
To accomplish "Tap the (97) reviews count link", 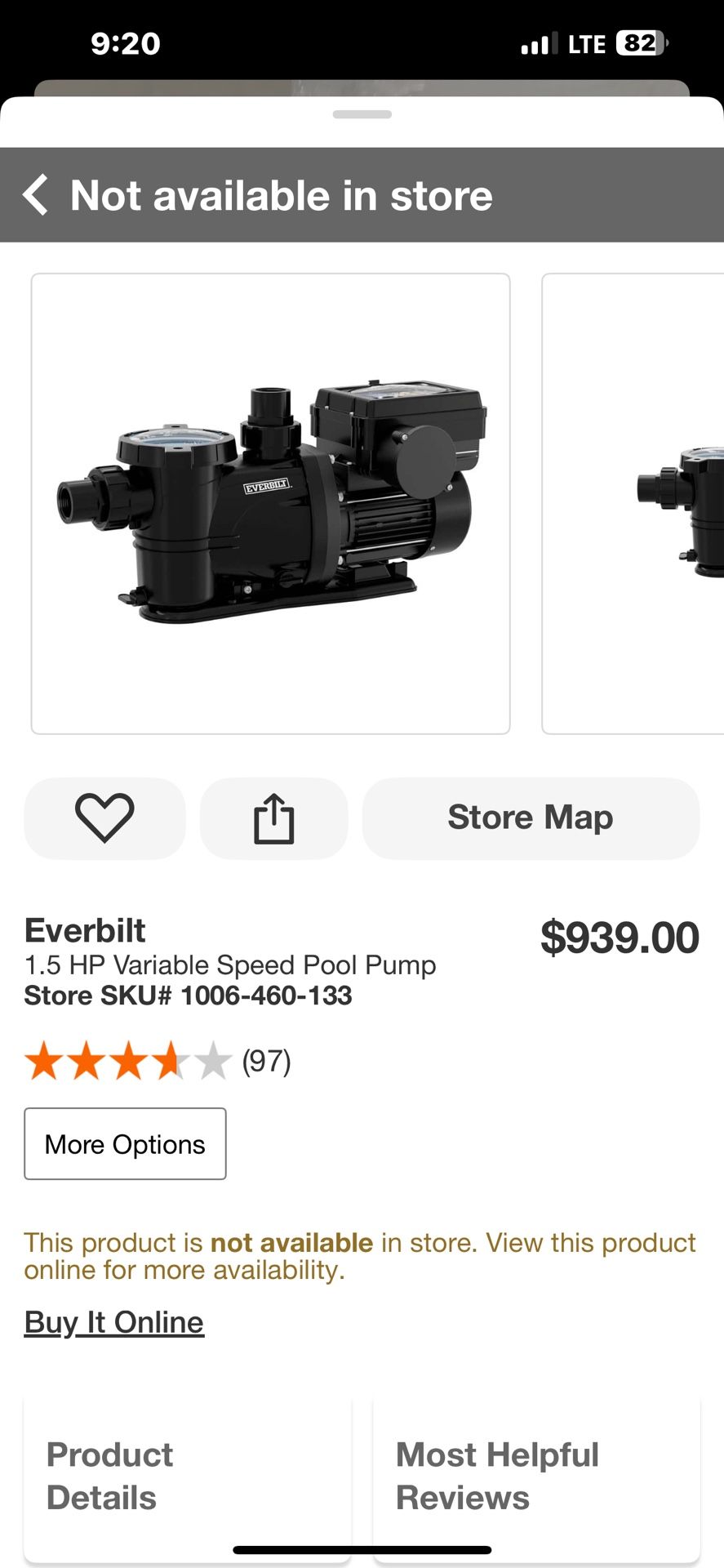I will click(266, 1062).
